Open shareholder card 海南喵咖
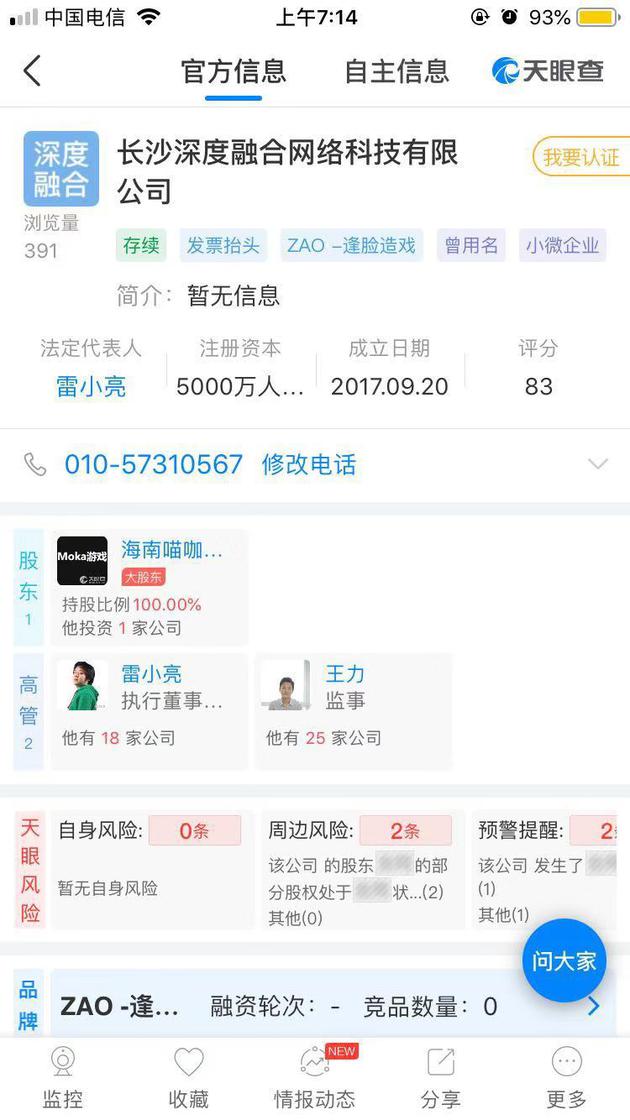Image resolution: width=630 pixels, height=1120 pixels. click(x=150, y=586)
